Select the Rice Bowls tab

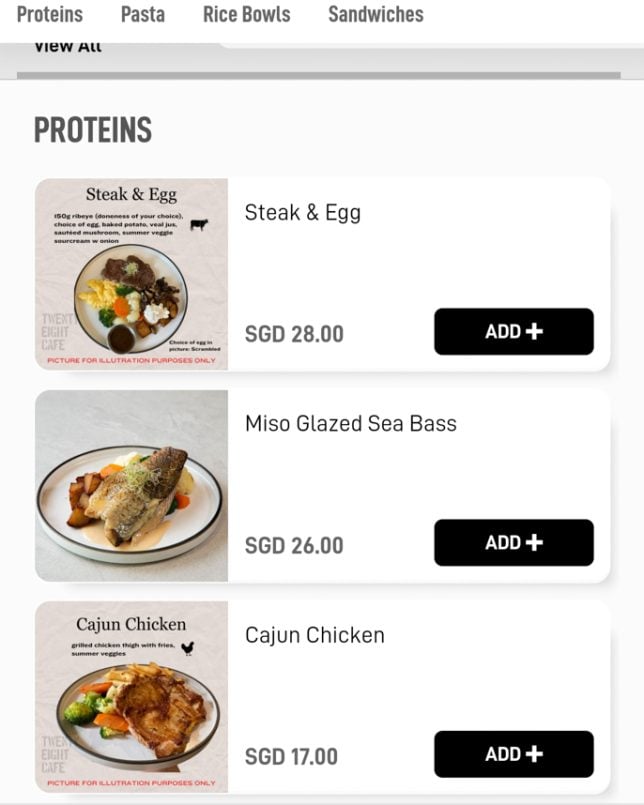tap(246, 15)
